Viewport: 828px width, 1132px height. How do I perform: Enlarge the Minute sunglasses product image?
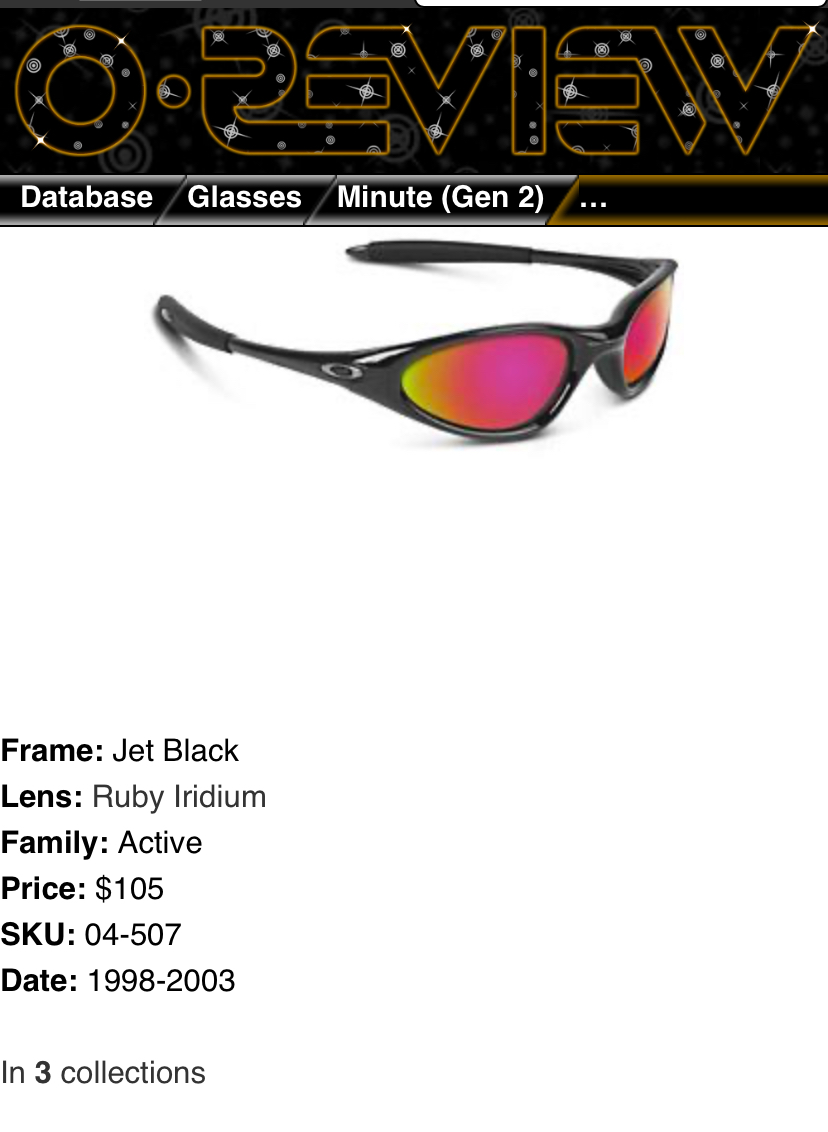pos(415,345)
